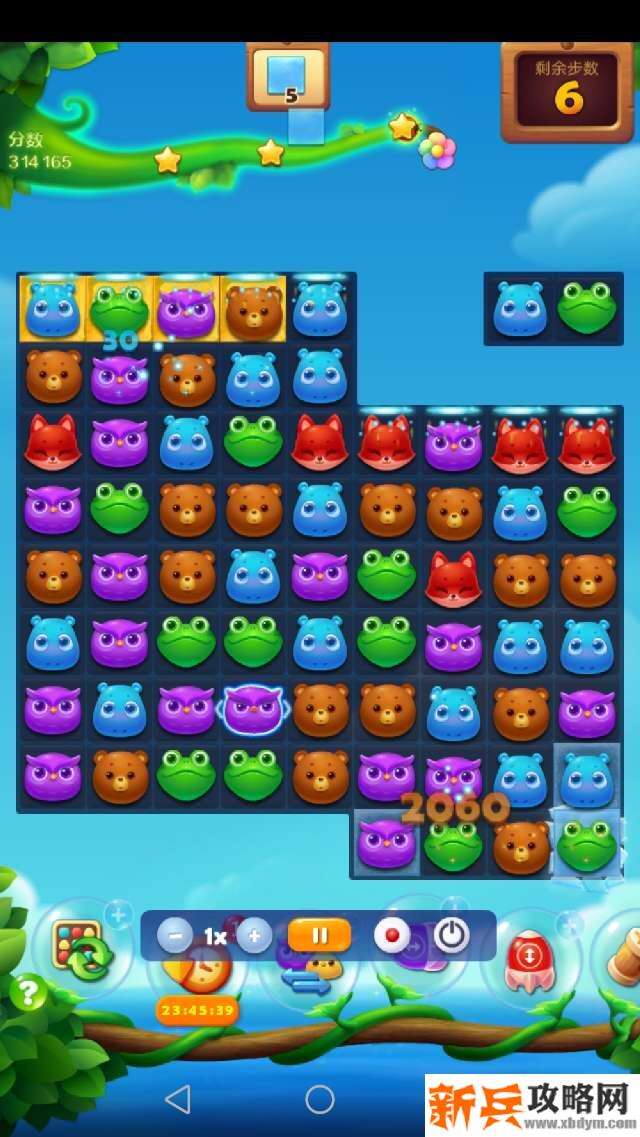The image size is (640, 1137).
Task: Open the green question mark help
Action: (28, 993)
